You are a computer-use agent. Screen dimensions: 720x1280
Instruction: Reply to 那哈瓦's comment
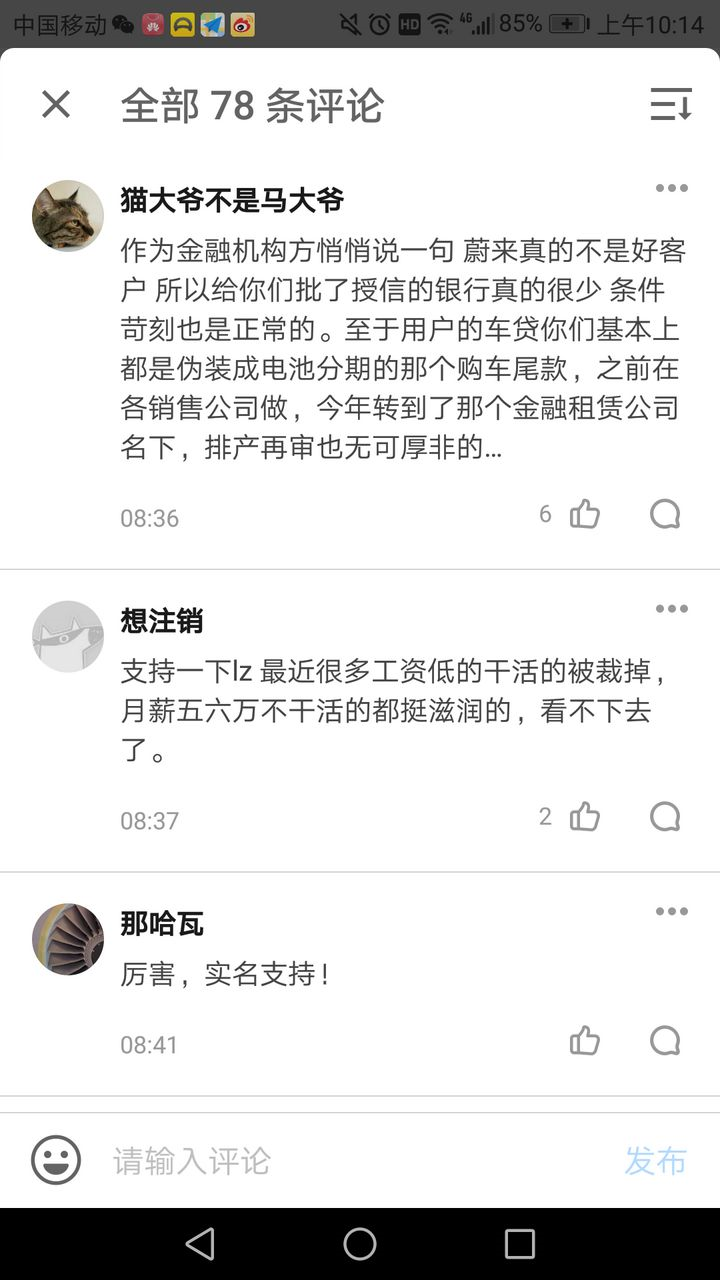click(665, 1041)
